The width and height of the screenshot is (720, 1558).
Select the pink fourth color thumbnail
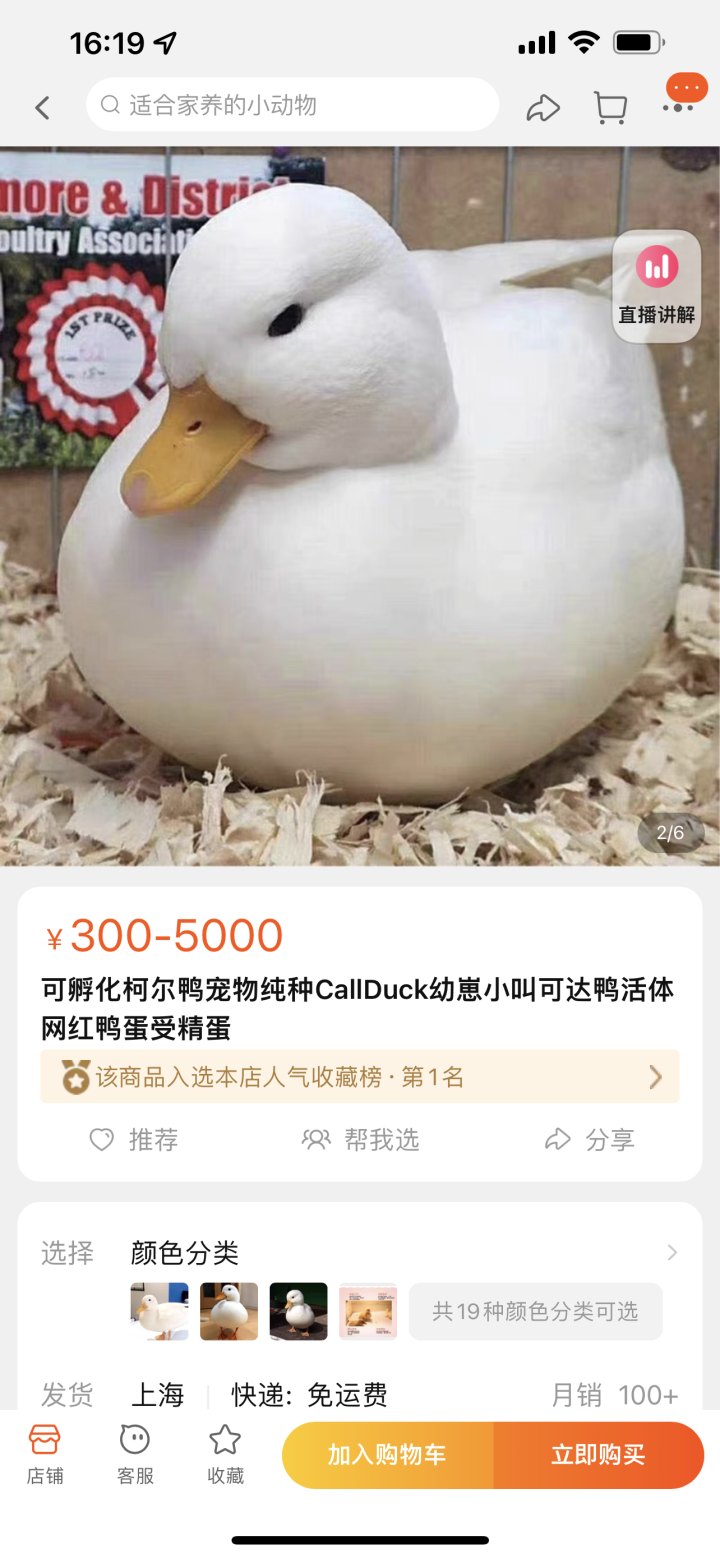[x=368, y=1311]
